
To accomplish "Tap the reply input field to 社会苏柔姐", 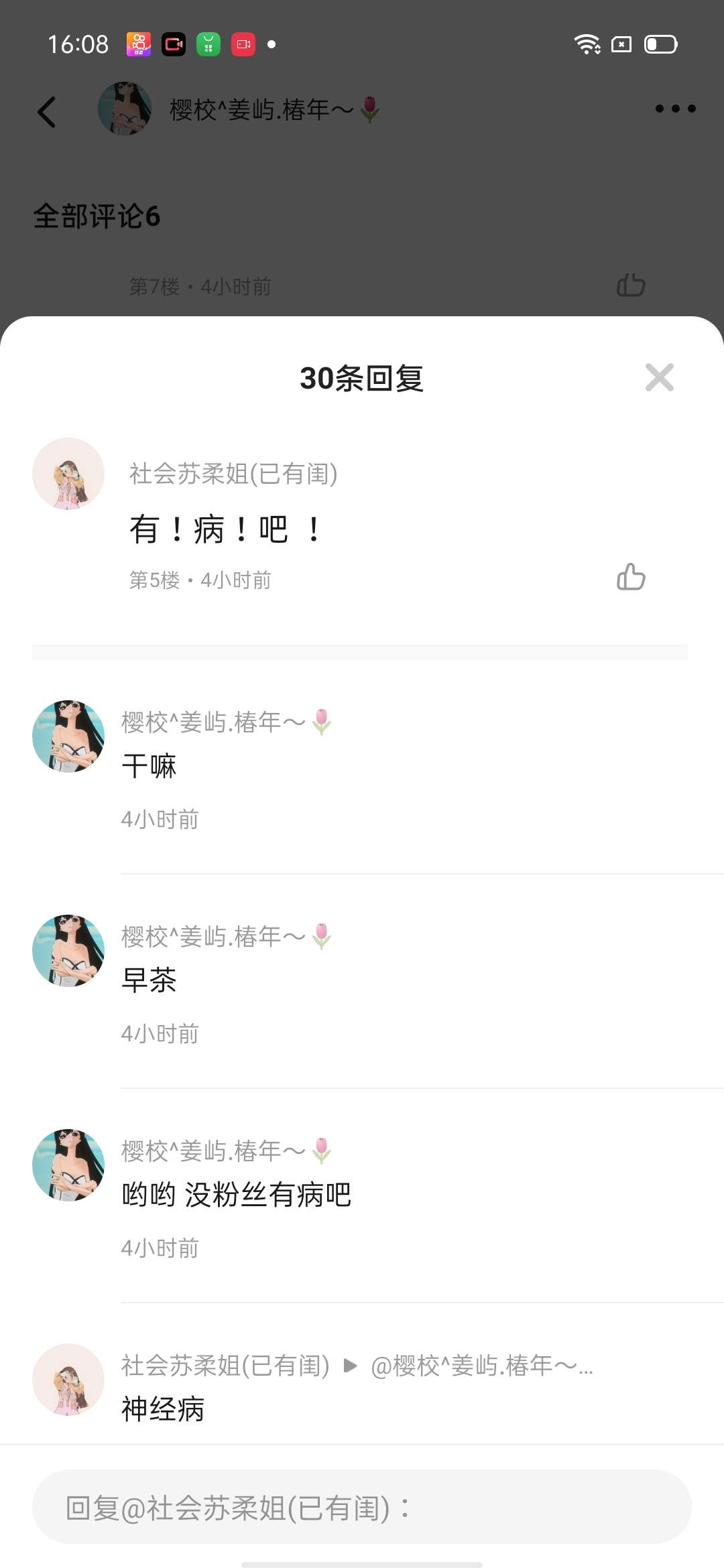I will [x=362, y=1508].
